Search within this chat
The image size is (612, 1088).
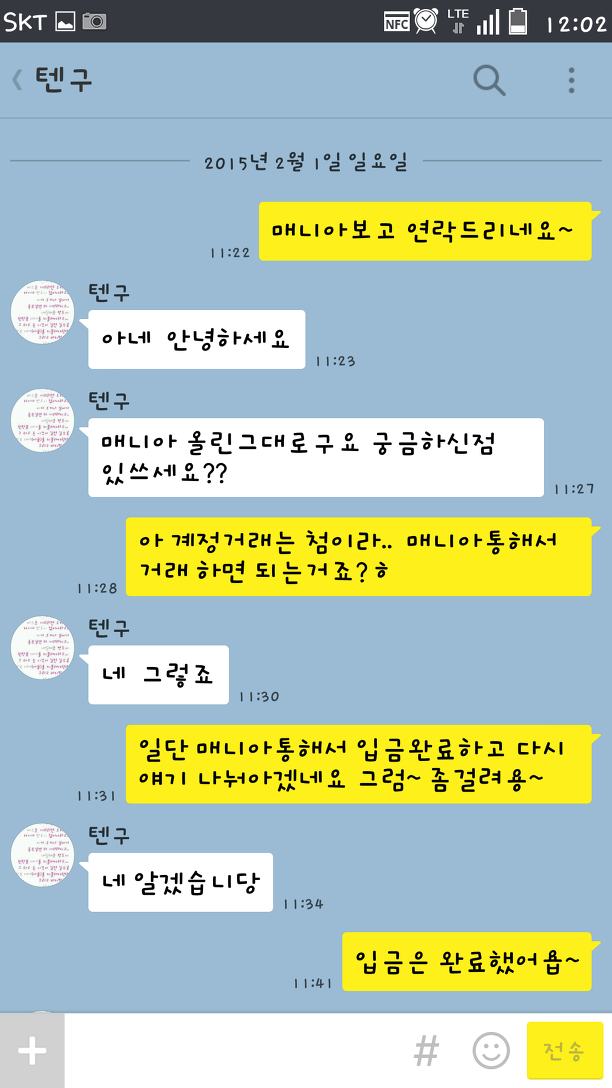pos(489,80)
